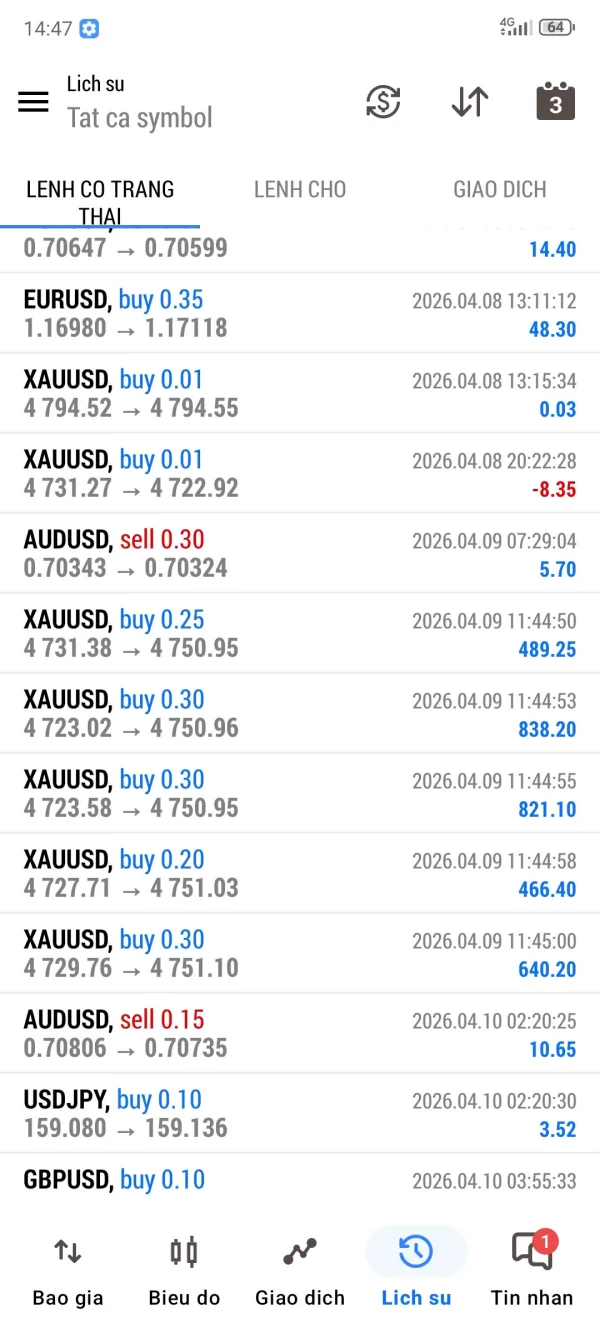This screenshot has width=600, height=1338.
Task: Open the XAUUSD trade with -8.35 loss
Action: [x=300, y=473]
